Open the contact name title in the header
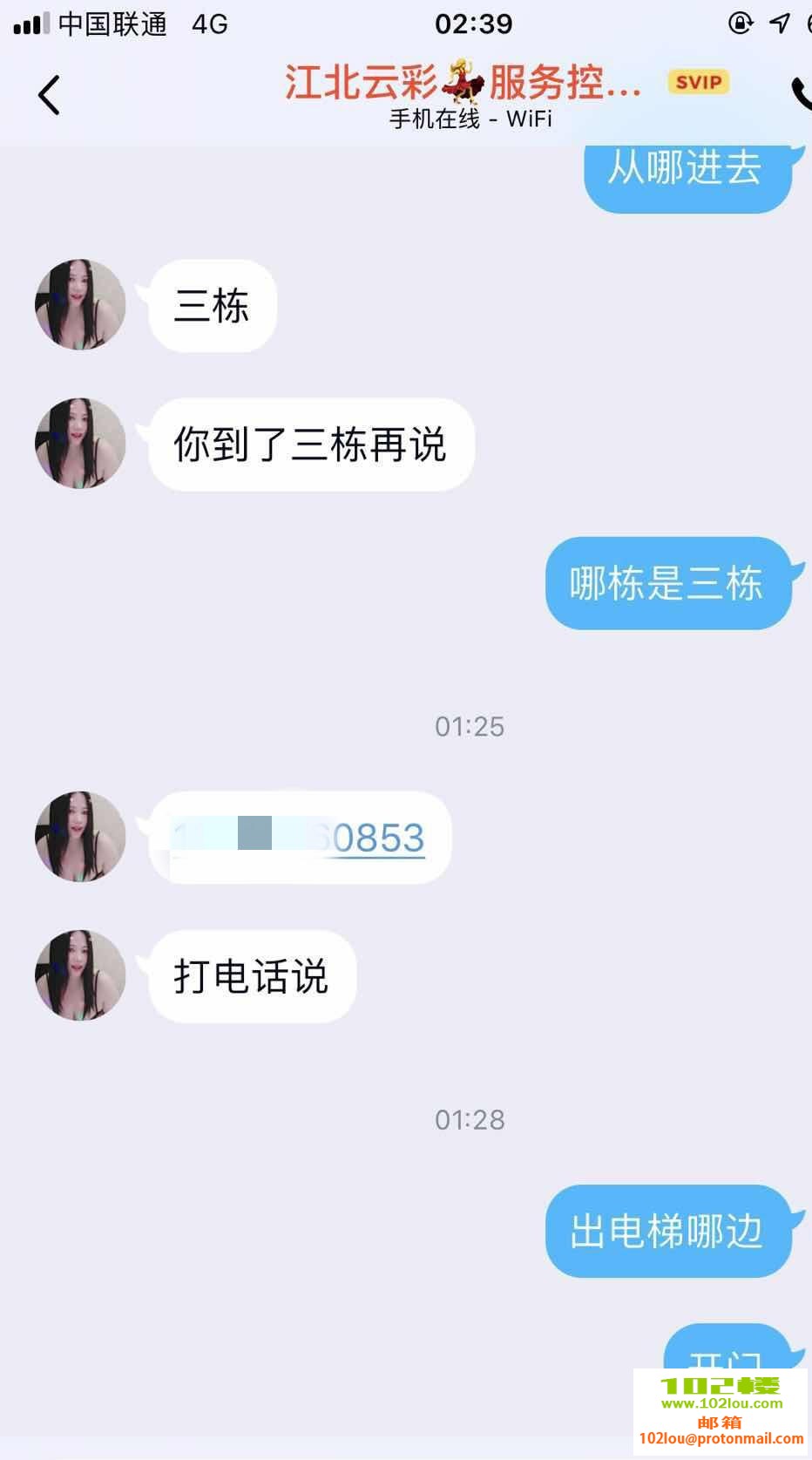 click(464, 83)
